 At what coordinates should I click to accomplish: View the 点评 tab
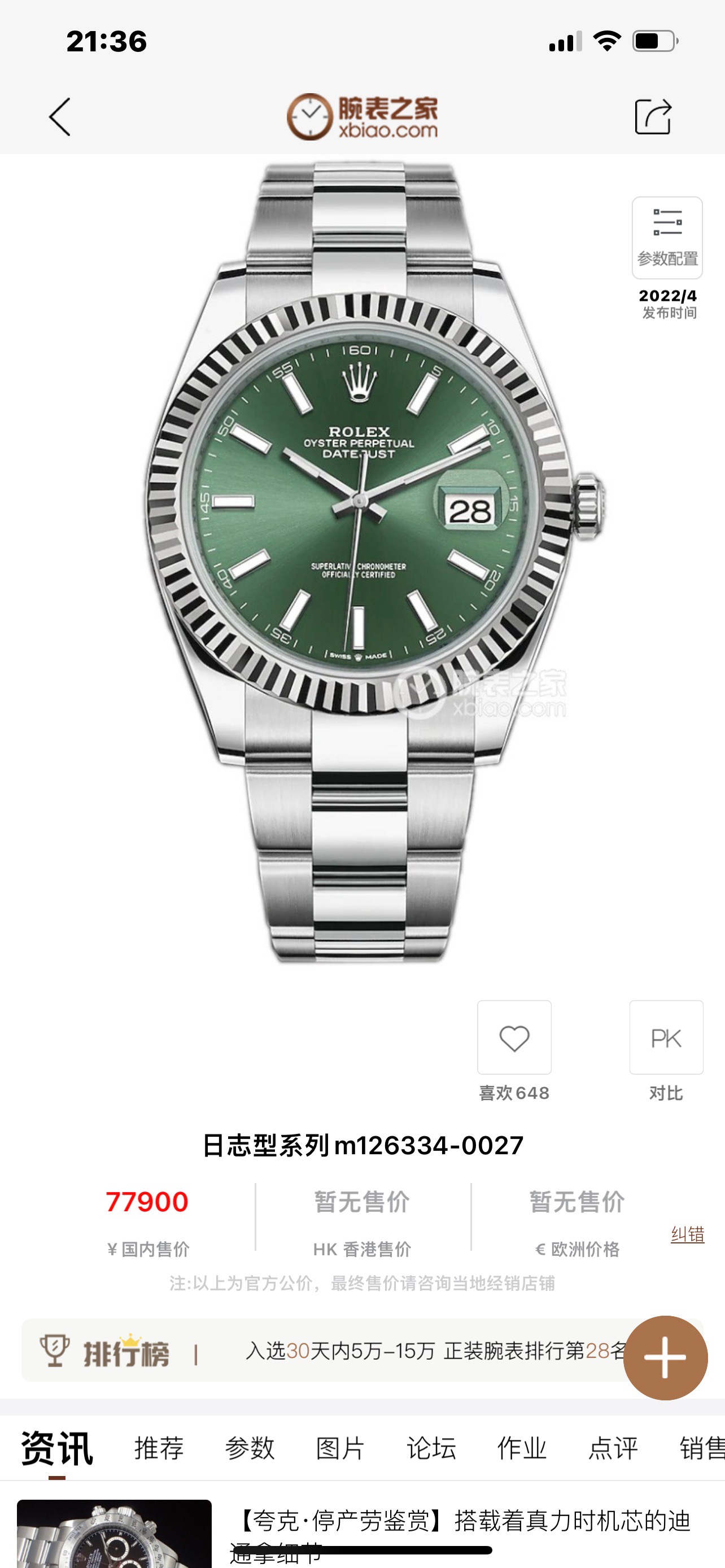613,1447
